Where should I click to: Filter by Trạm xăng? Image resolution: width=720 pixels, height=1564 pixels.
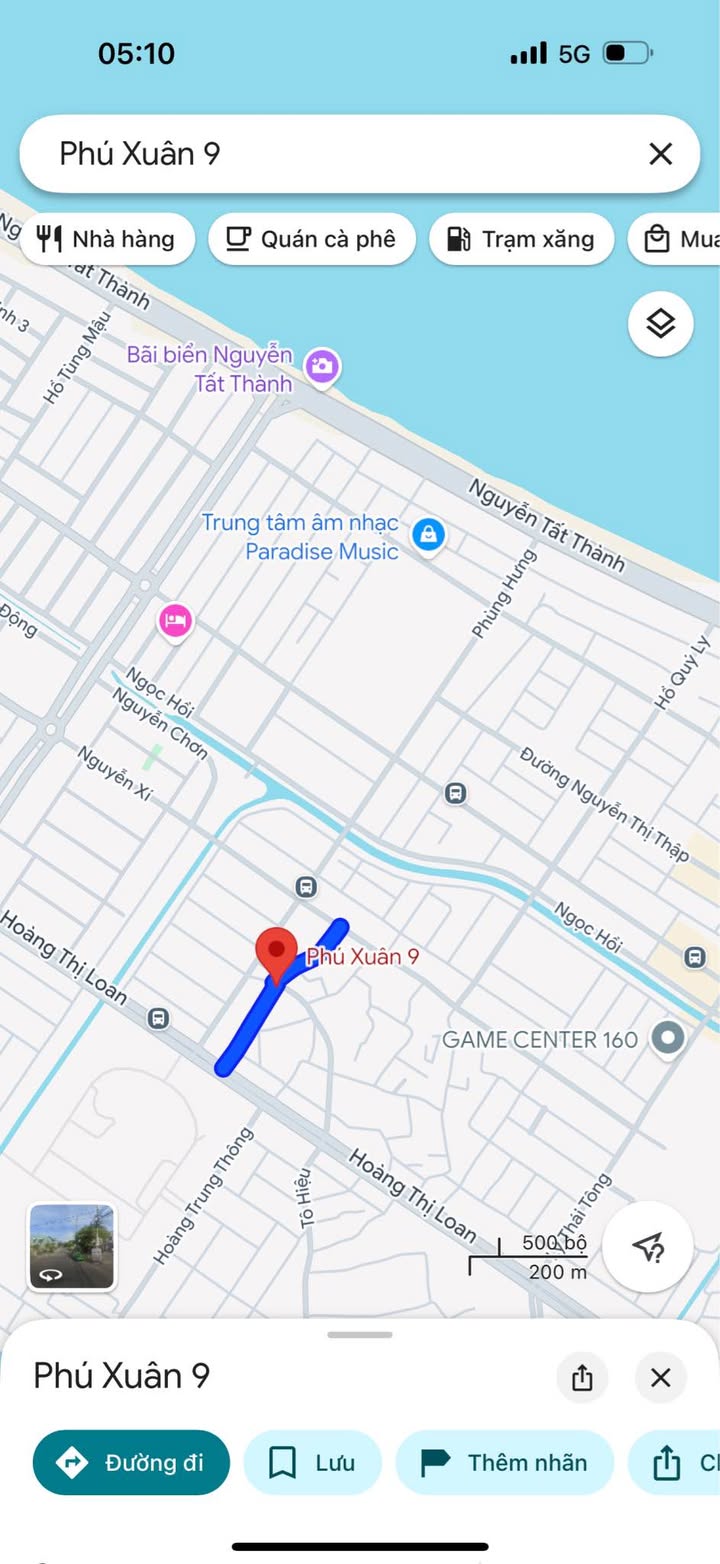(521, 239)
